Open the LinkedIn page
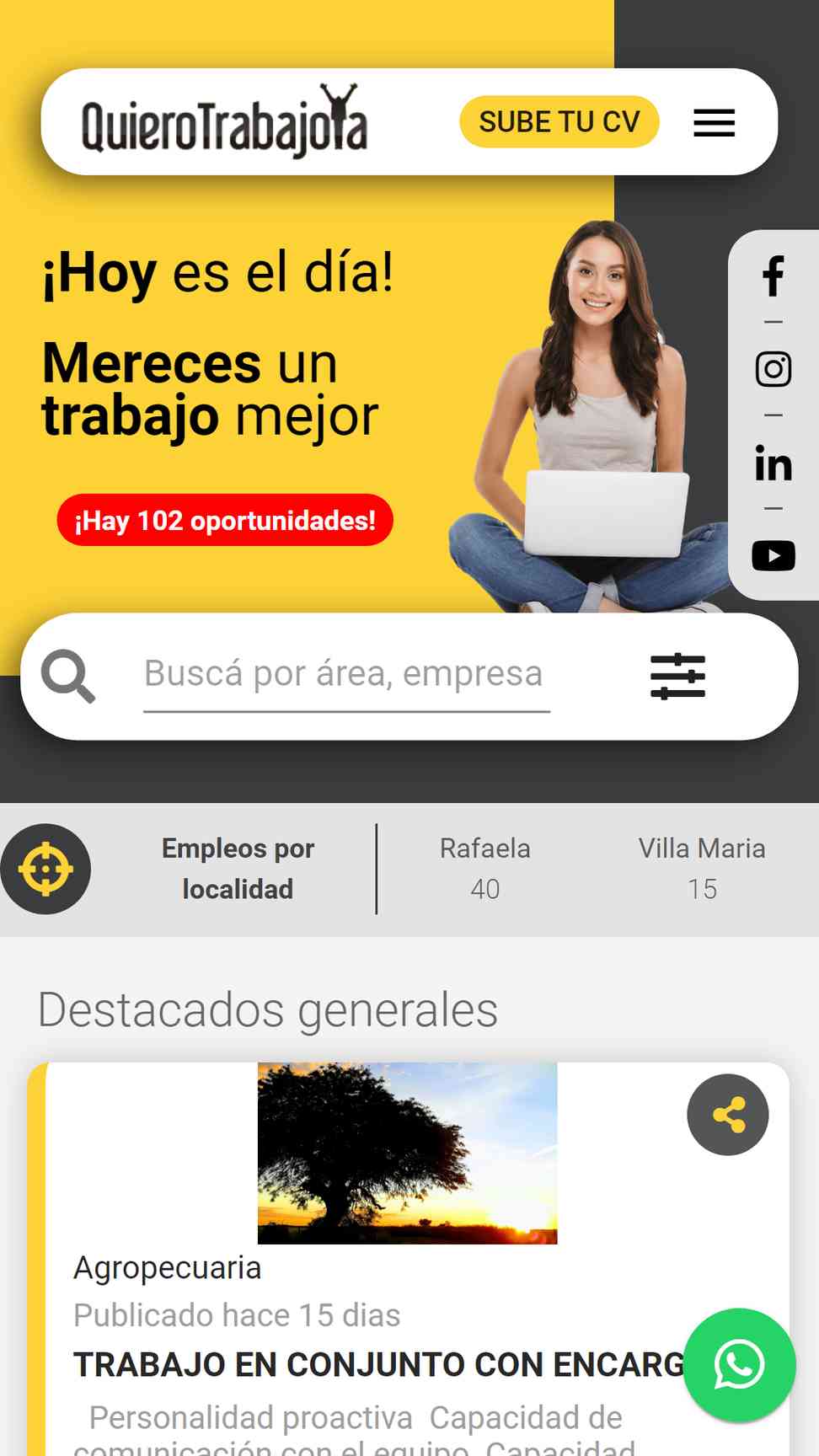The height and width of the screenshot is (1456, 819). [773, 463]
